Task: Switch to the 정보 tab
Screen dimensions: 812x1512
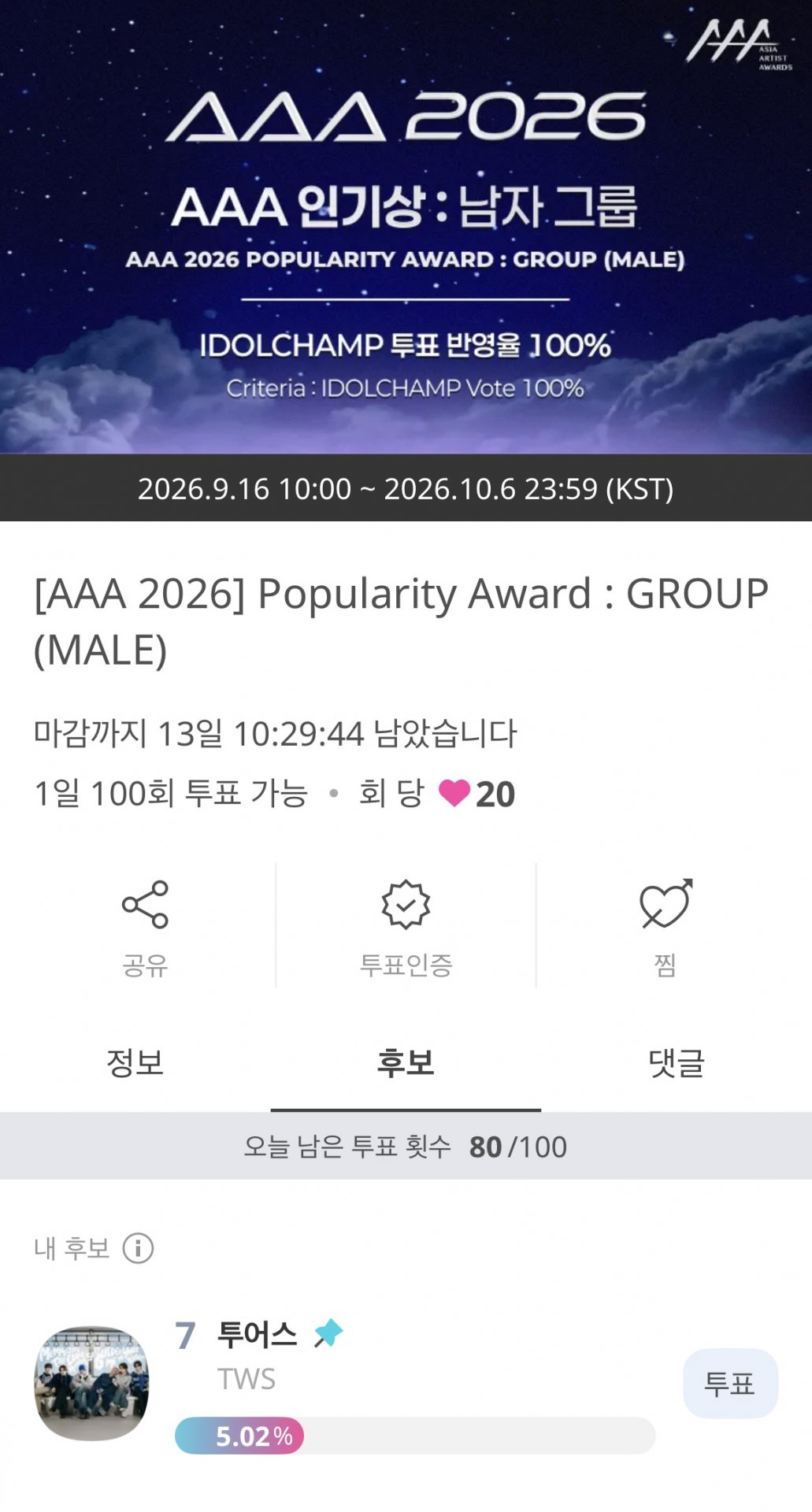Action: click(135, 1062)
